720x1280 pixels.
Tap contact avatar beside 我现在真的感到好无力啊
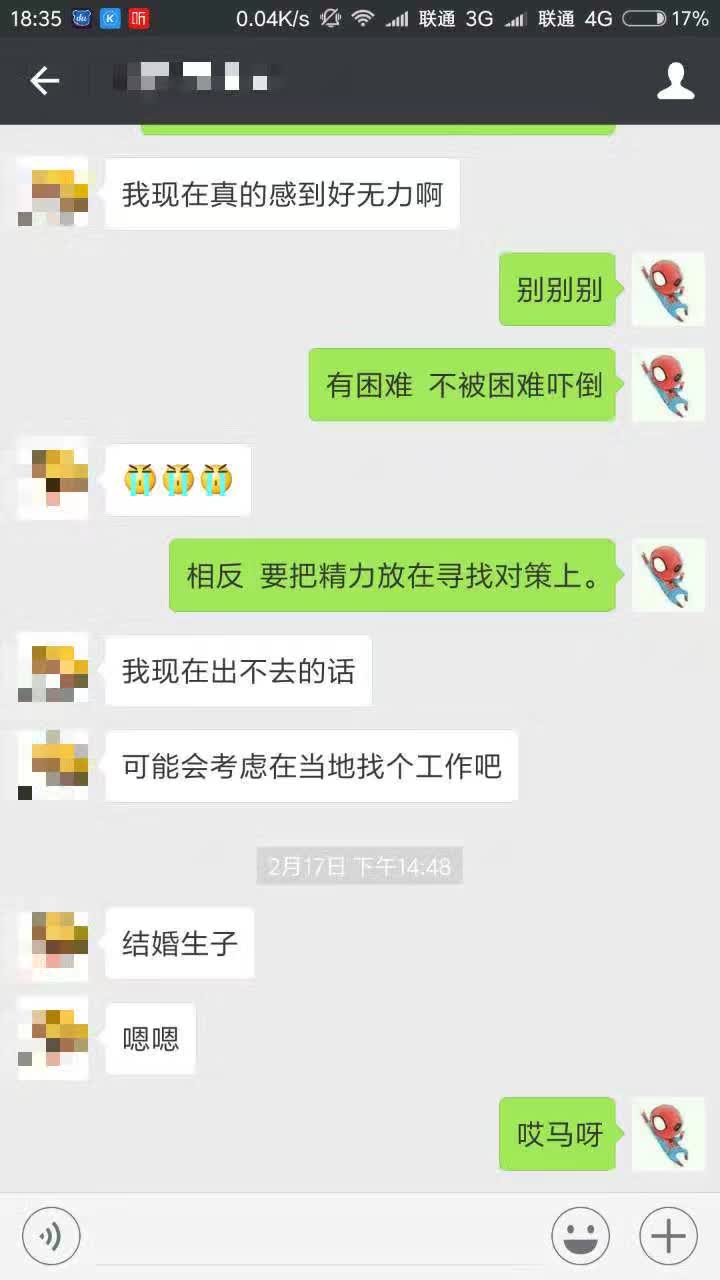tap(53, 193)
